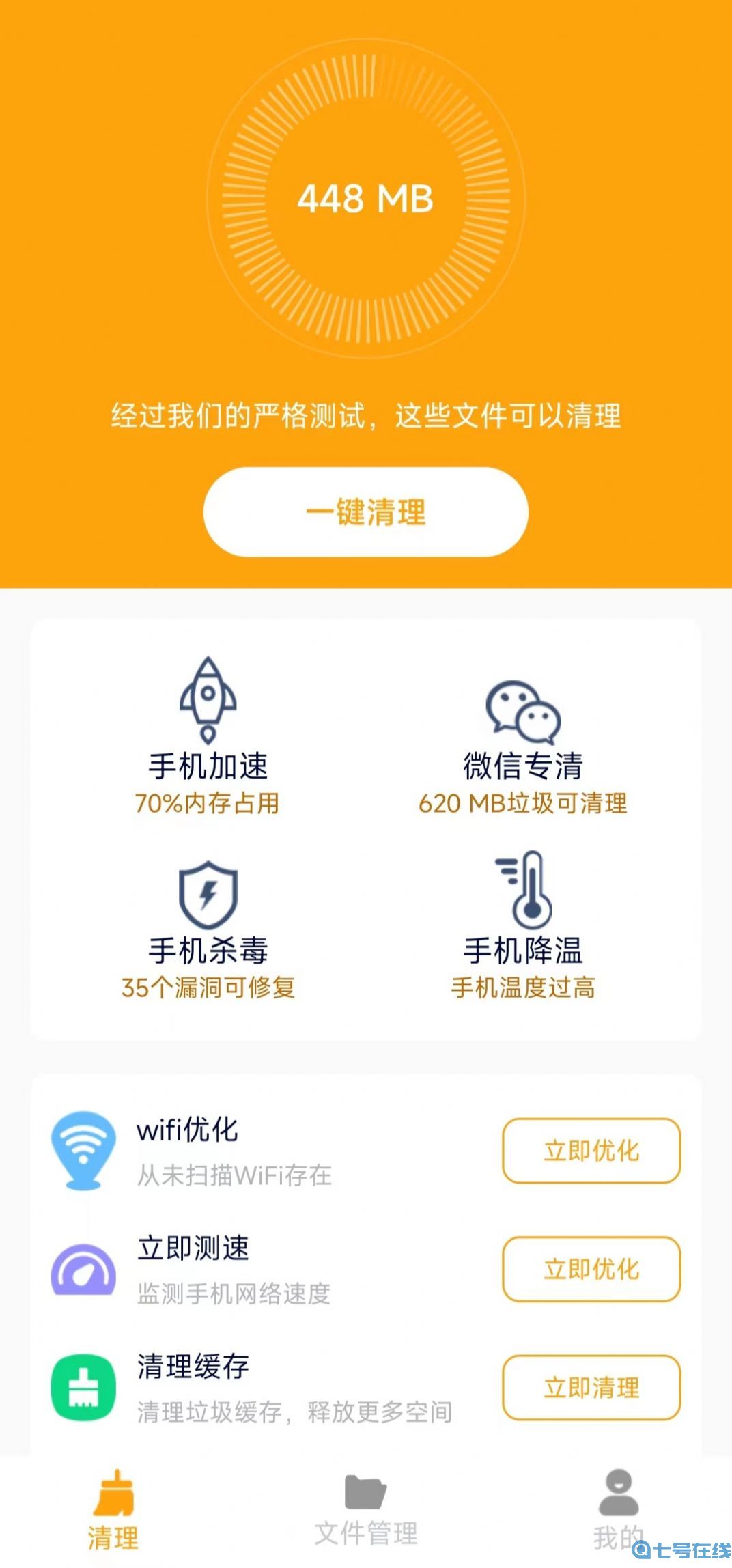This screenshot has width=732, height=1568.
Task: Open 微信专清 via the WeChat bubbles icon
Action: point(522,710)
